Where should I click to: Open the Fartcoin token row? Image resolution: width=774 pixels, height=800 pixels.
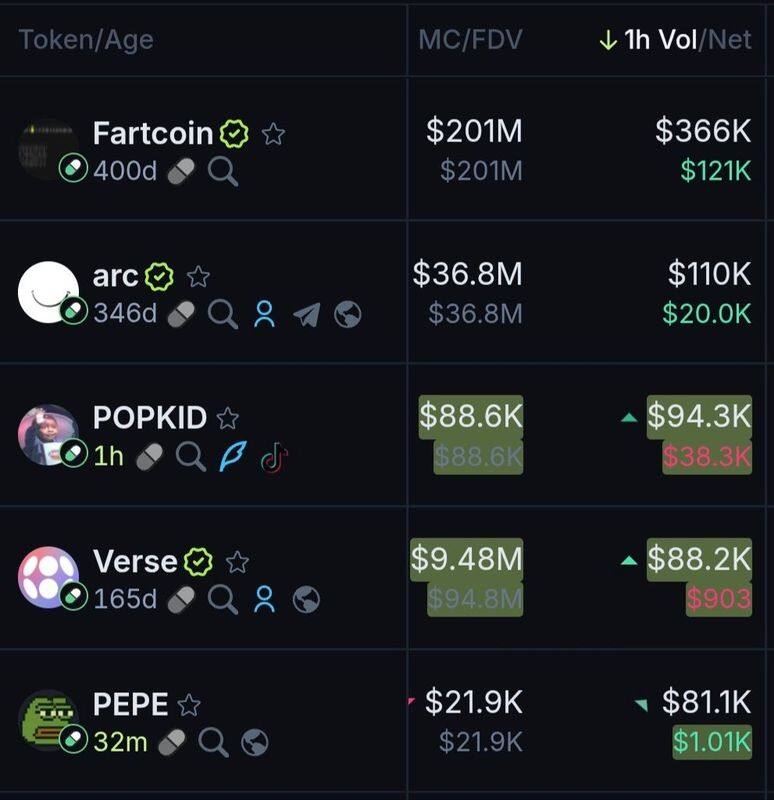(x=152, y=133)
